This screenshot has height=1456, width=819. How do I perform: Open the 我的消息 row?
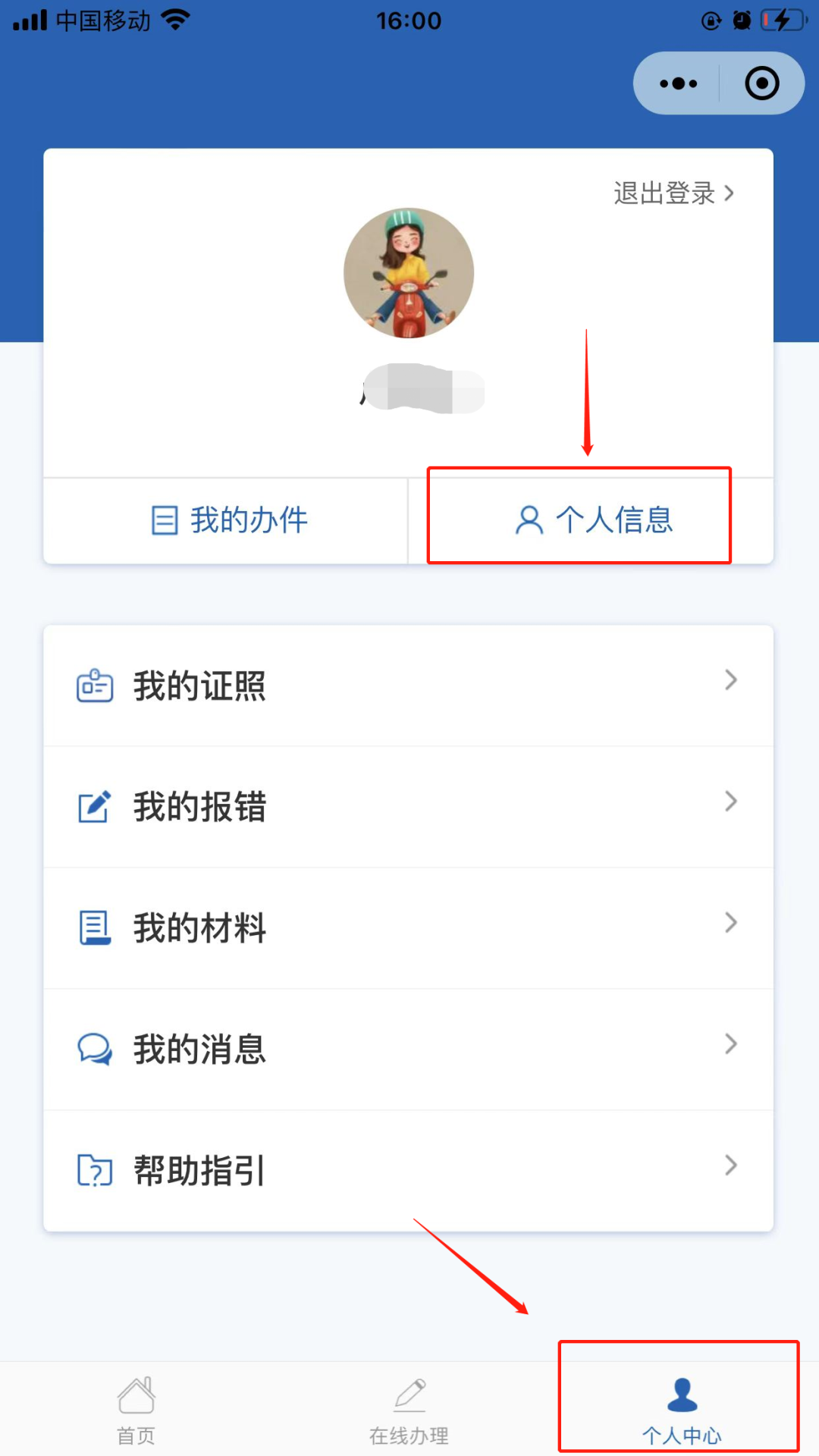(408, 1049)
